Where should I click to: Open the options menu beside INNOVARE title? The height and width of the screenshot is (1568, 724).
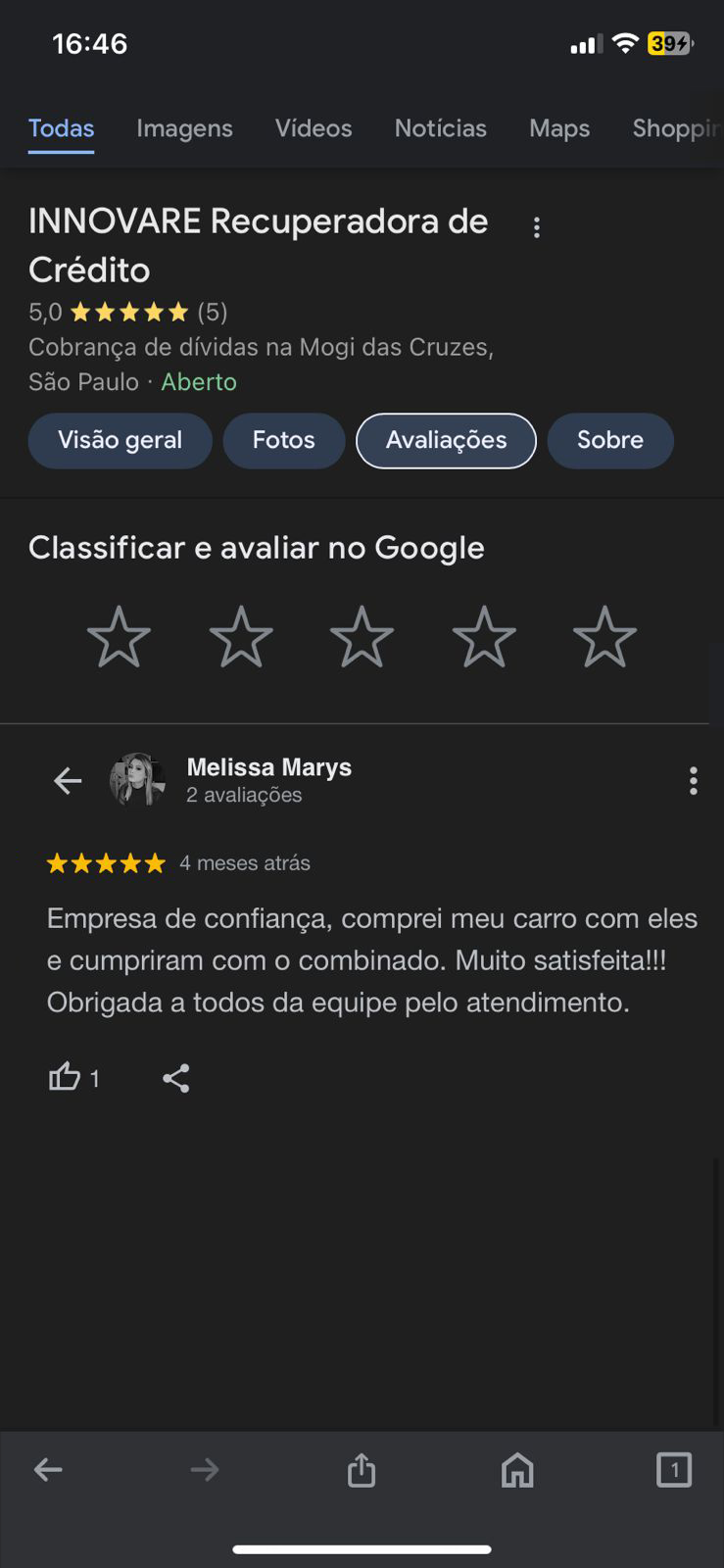pos(536,227)
